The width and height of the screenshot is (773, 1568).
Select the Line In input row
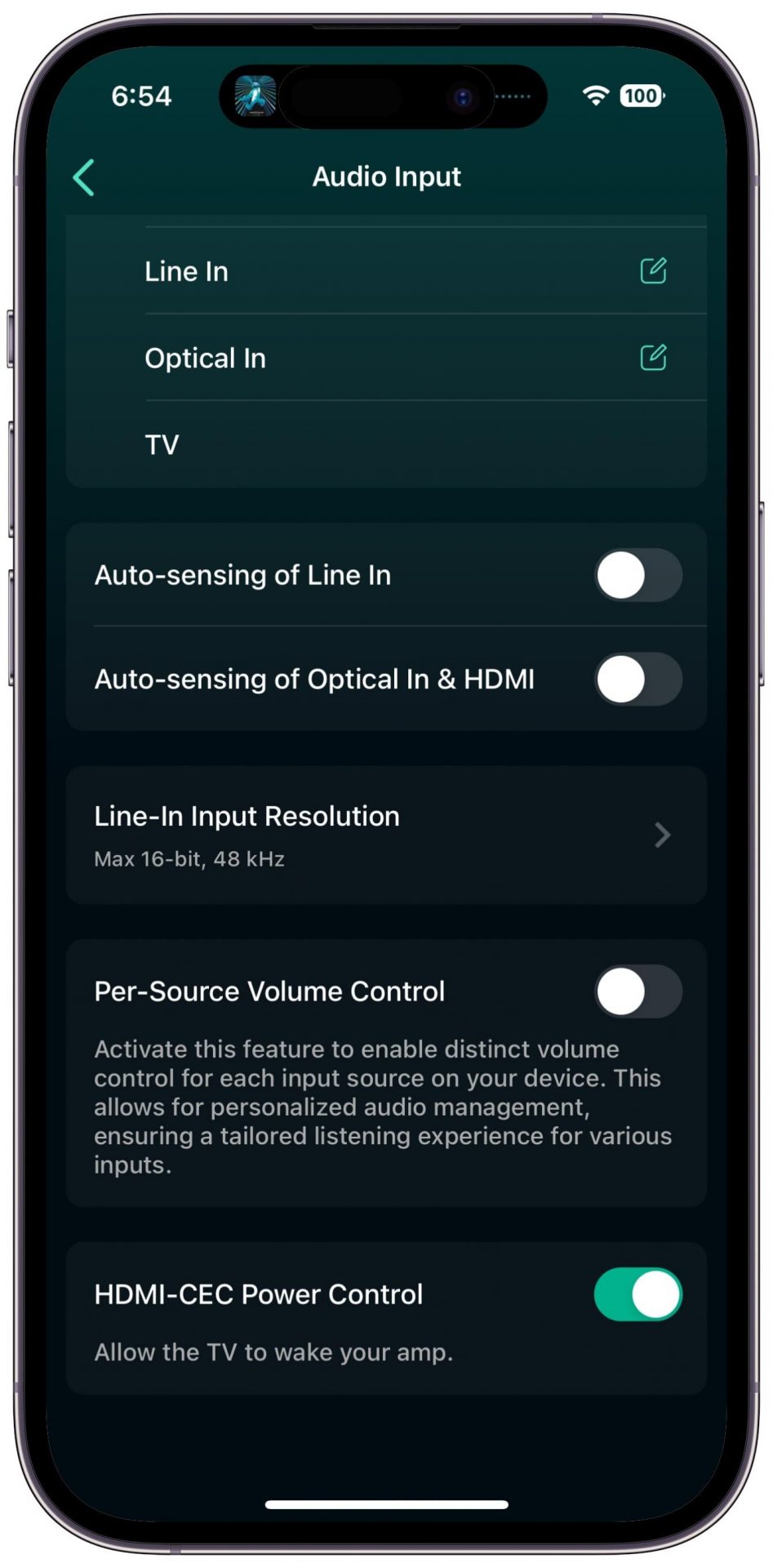pyautogui.click(x=386, y=271)
